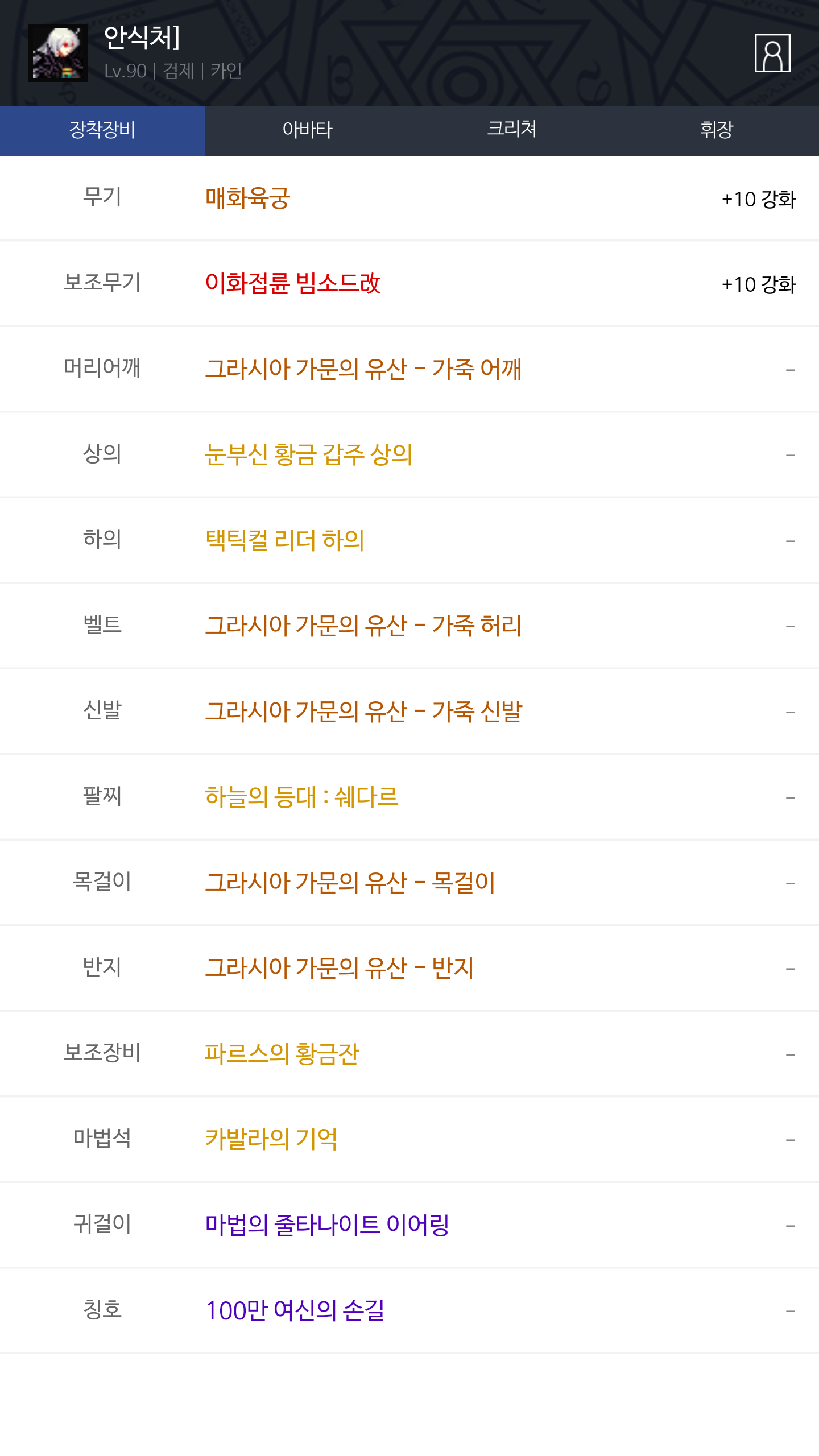Screen dimensions: 819x1456
Task: Open the weapon item 매화육궁
Action: pyautogui.click(x=248, y=198)
